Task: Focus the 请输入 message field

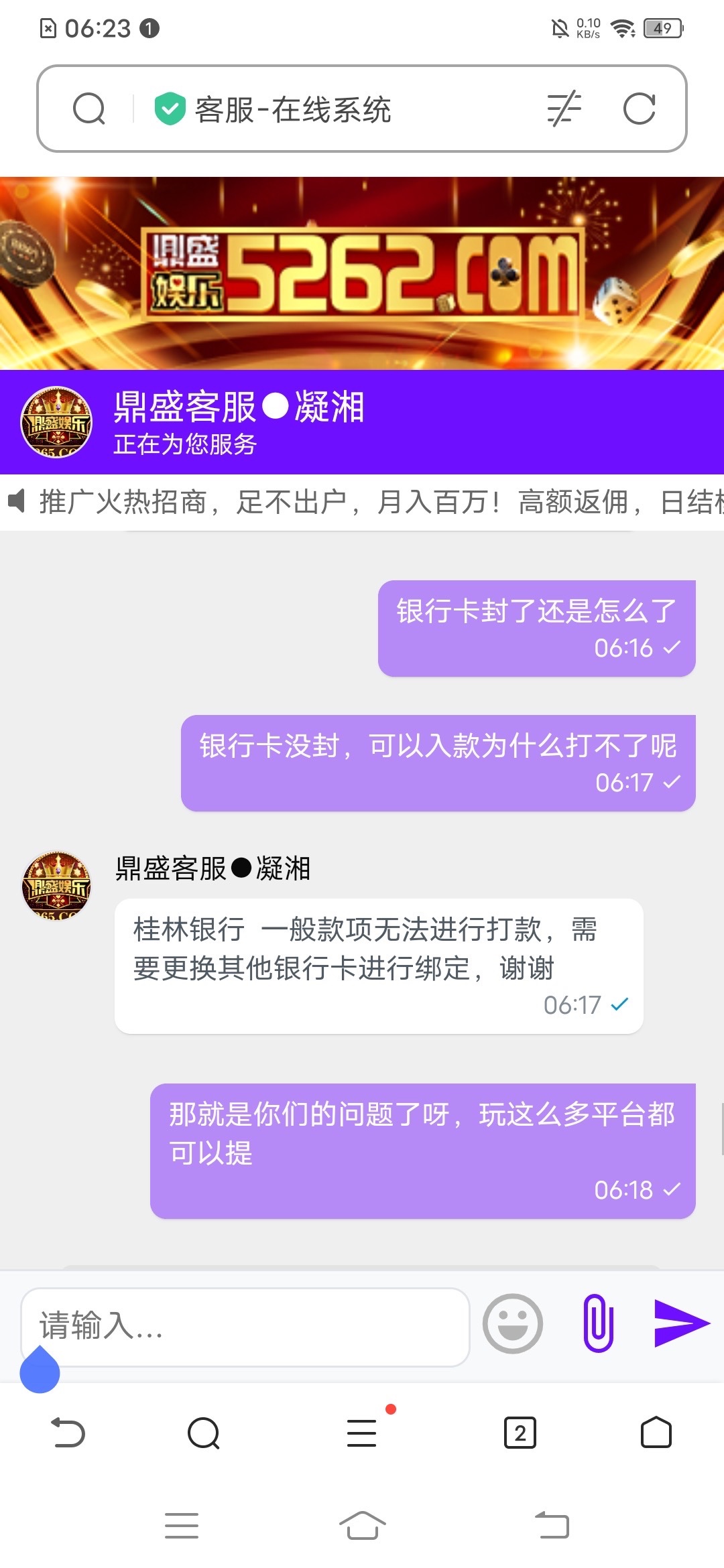Action: point(245,1326)
